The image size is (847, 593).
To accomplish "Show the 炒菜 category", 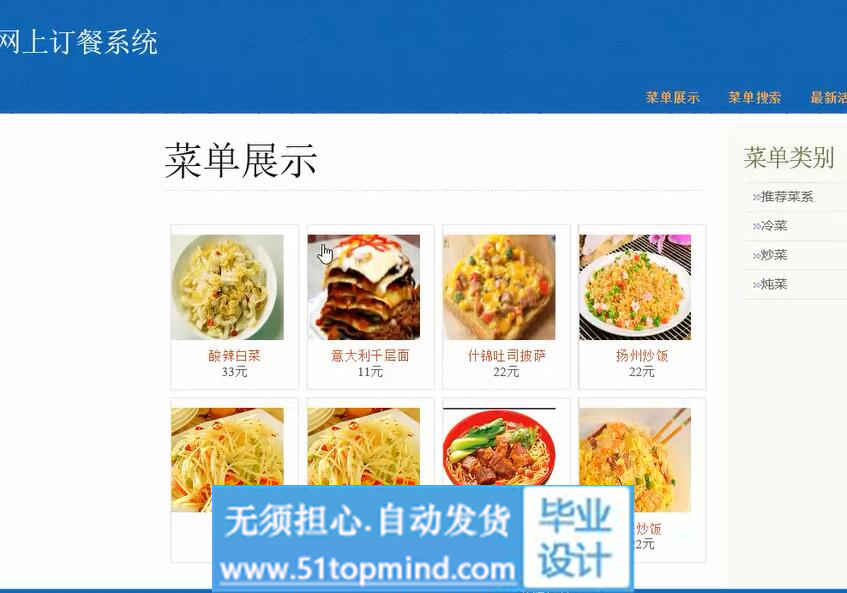I will point(774,255).
